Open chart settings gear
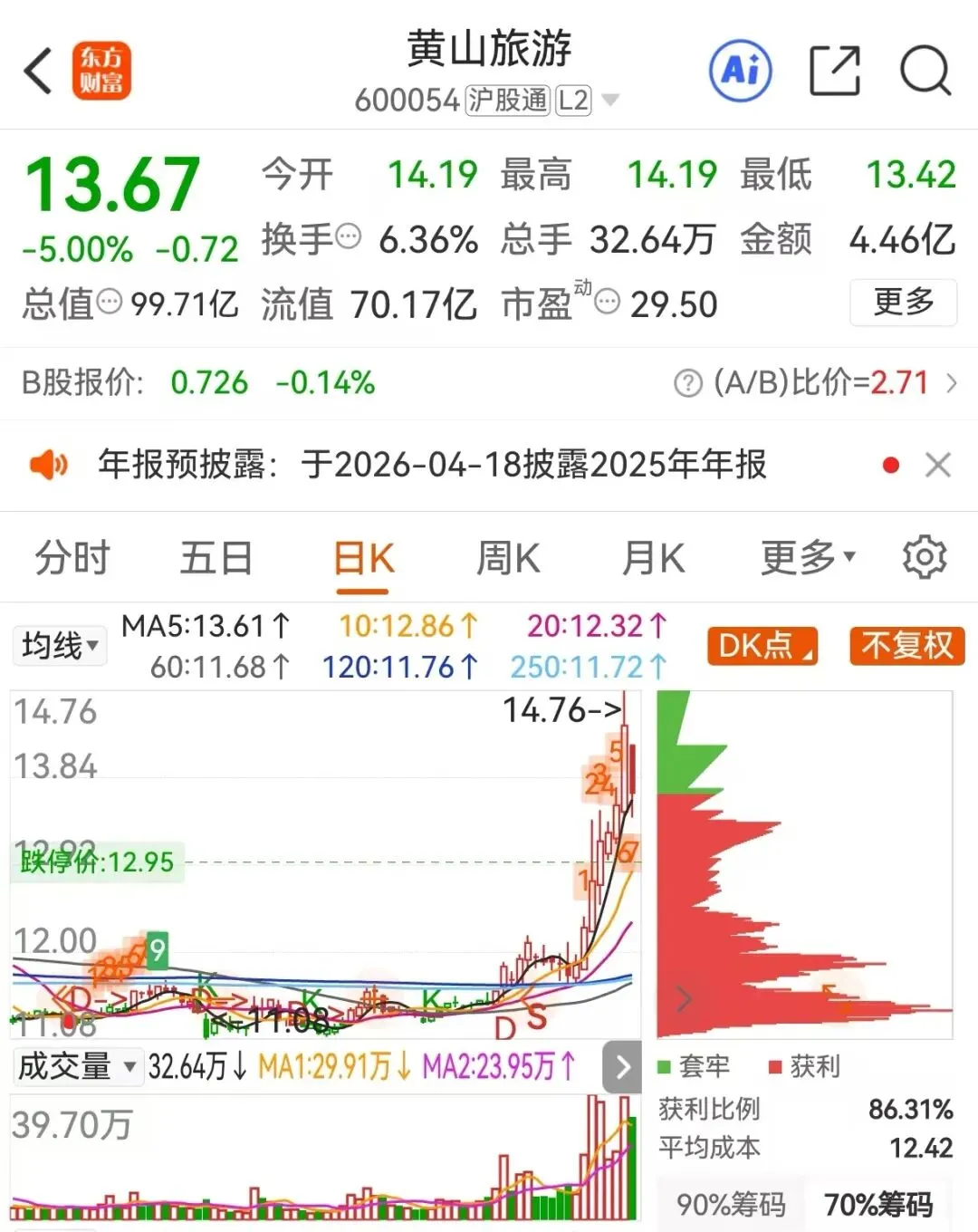Screen dimensions: 978x1232 pyautogui.click(x=925, y=556)
